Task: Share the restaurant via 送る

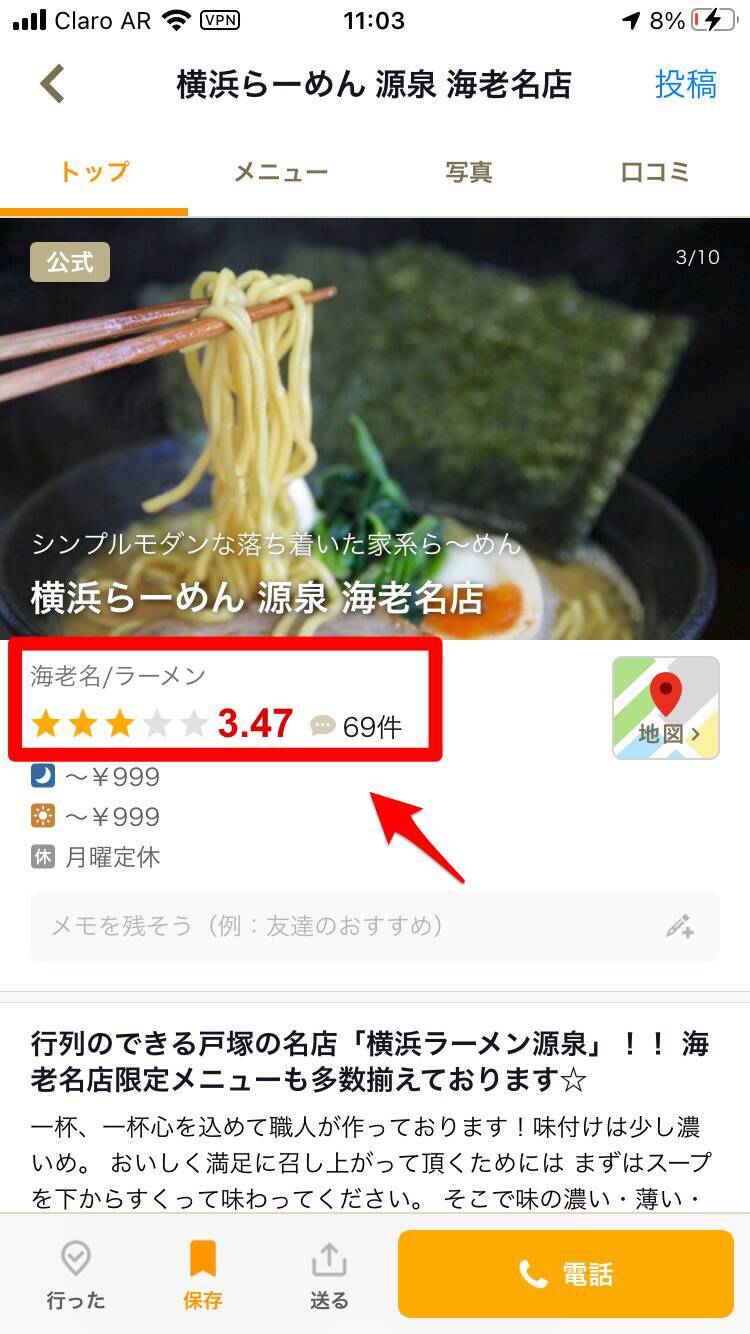Action: pos(329,1274)
